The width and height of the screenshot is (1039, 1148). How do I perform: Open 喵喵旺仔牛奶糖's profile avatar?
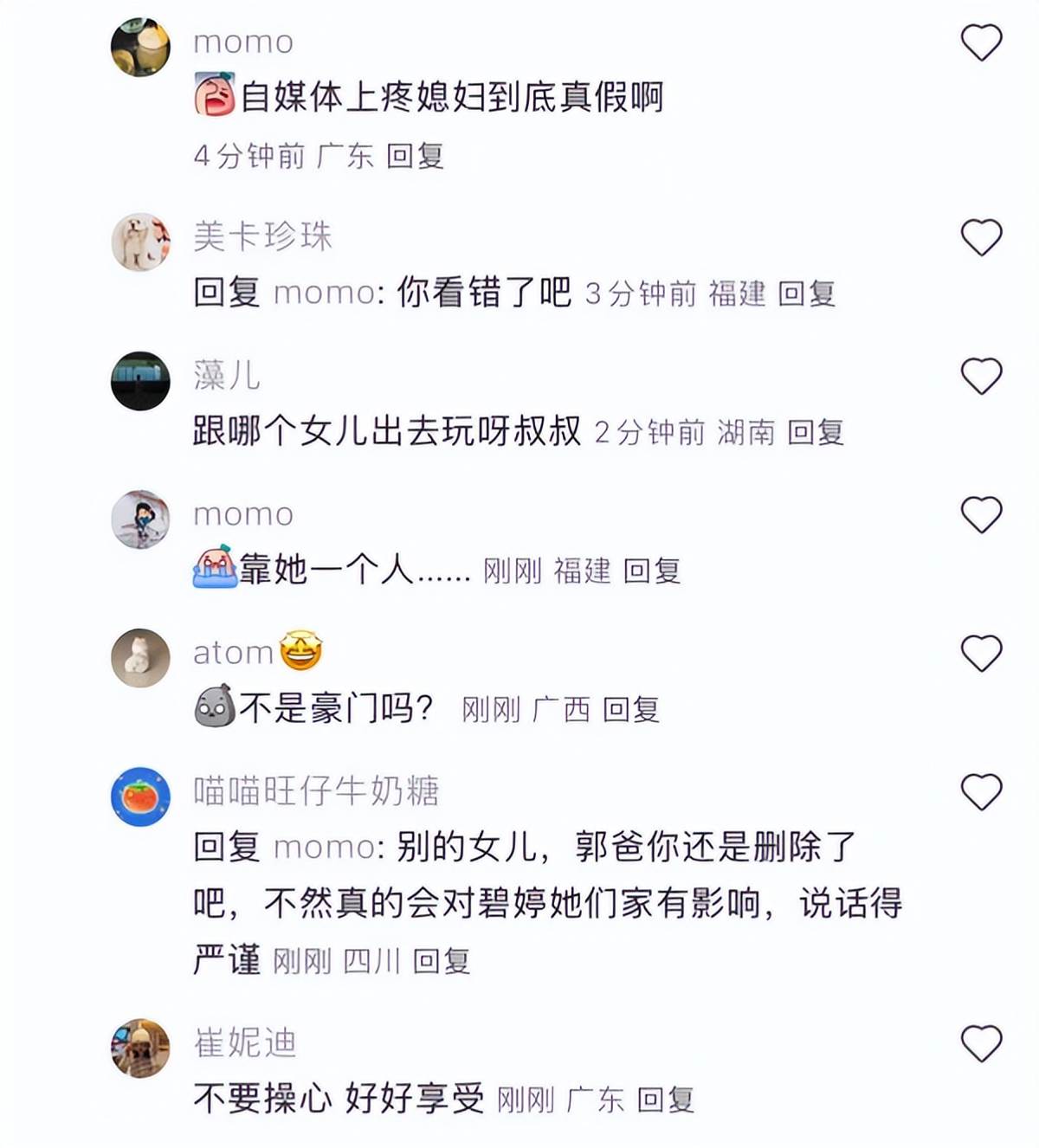coord(140,796)
